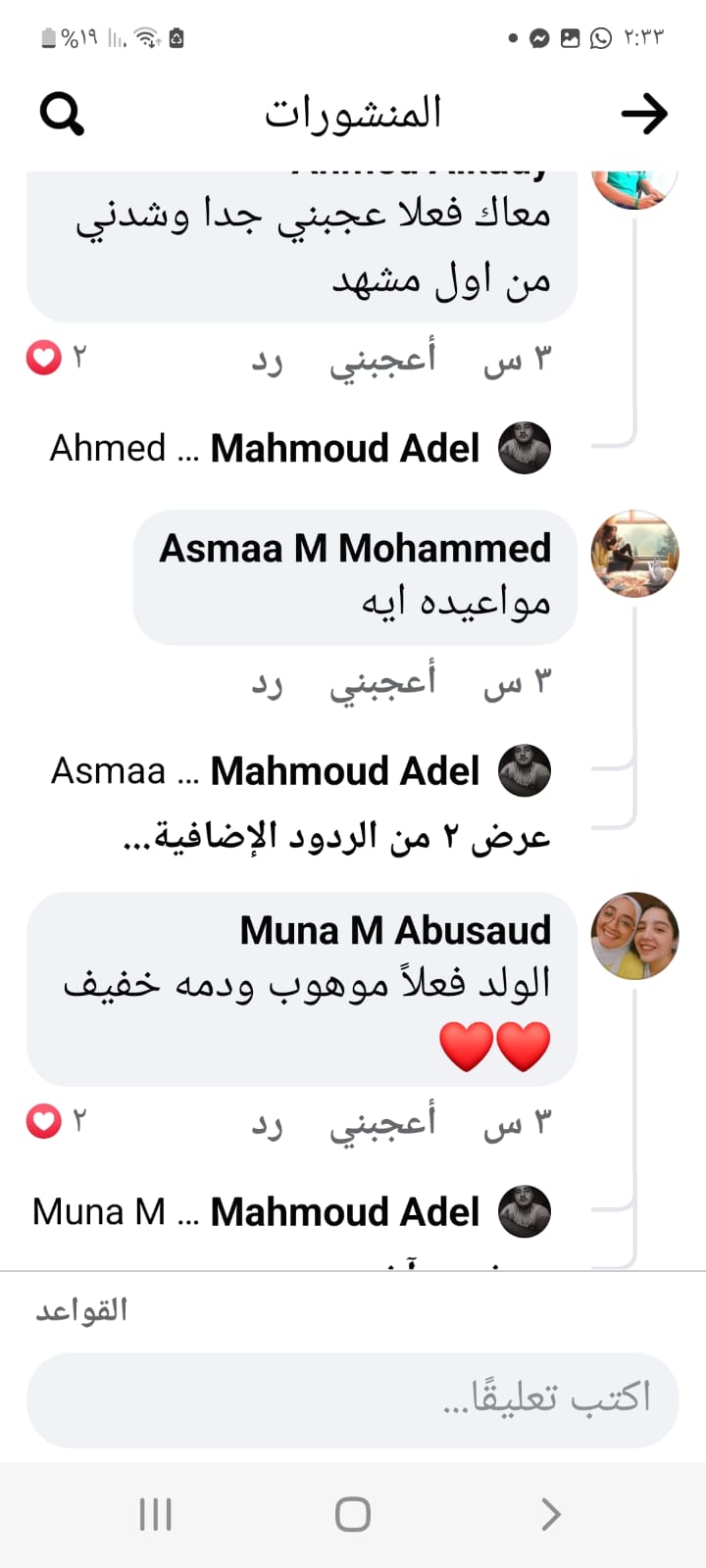Expand the 2 additional replies

point(336,836)
